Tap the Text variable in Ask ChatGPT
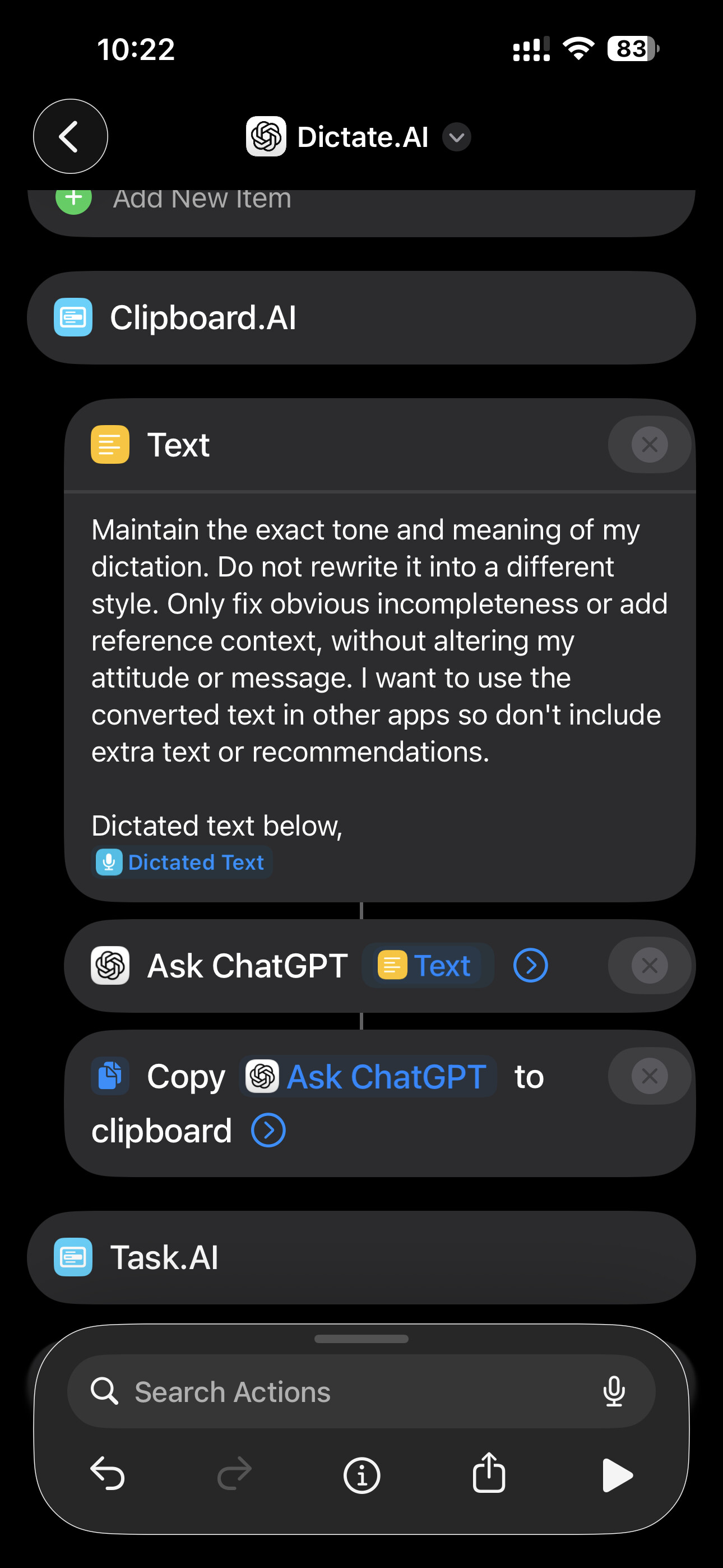This screenshot has height=1568, width=723. click(x=427, y=965)
